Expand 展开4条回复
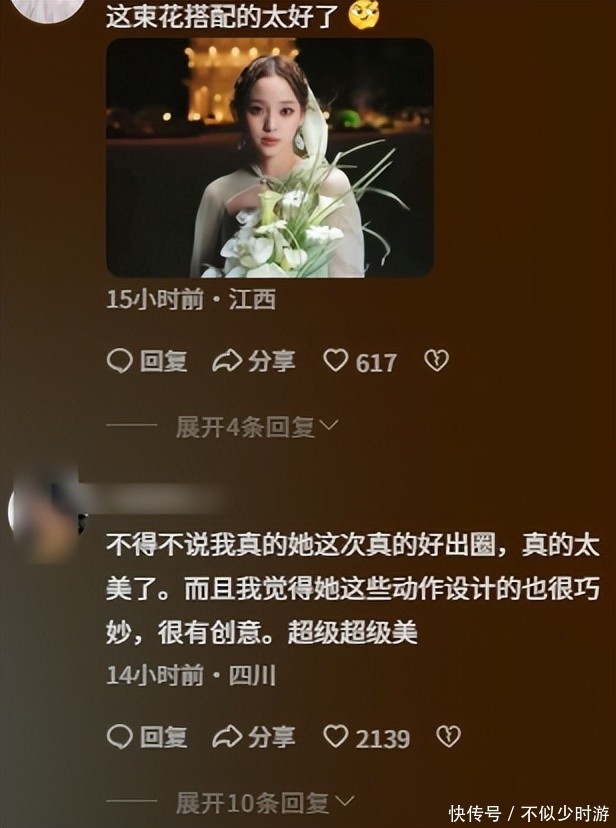This screenshot has height=828, width=616. pos(257,427)
